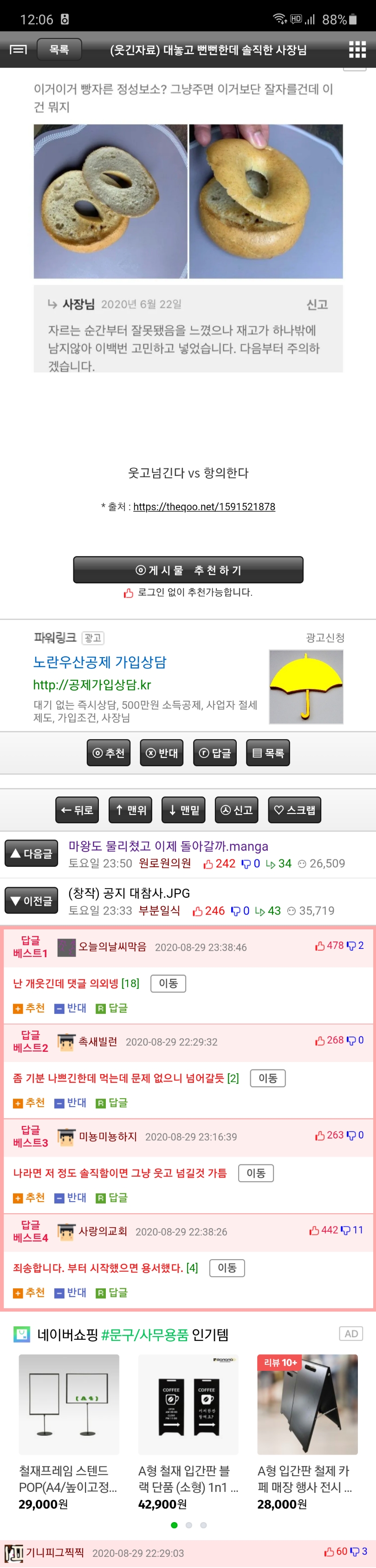Open the grid menu icon

[357, 49]
